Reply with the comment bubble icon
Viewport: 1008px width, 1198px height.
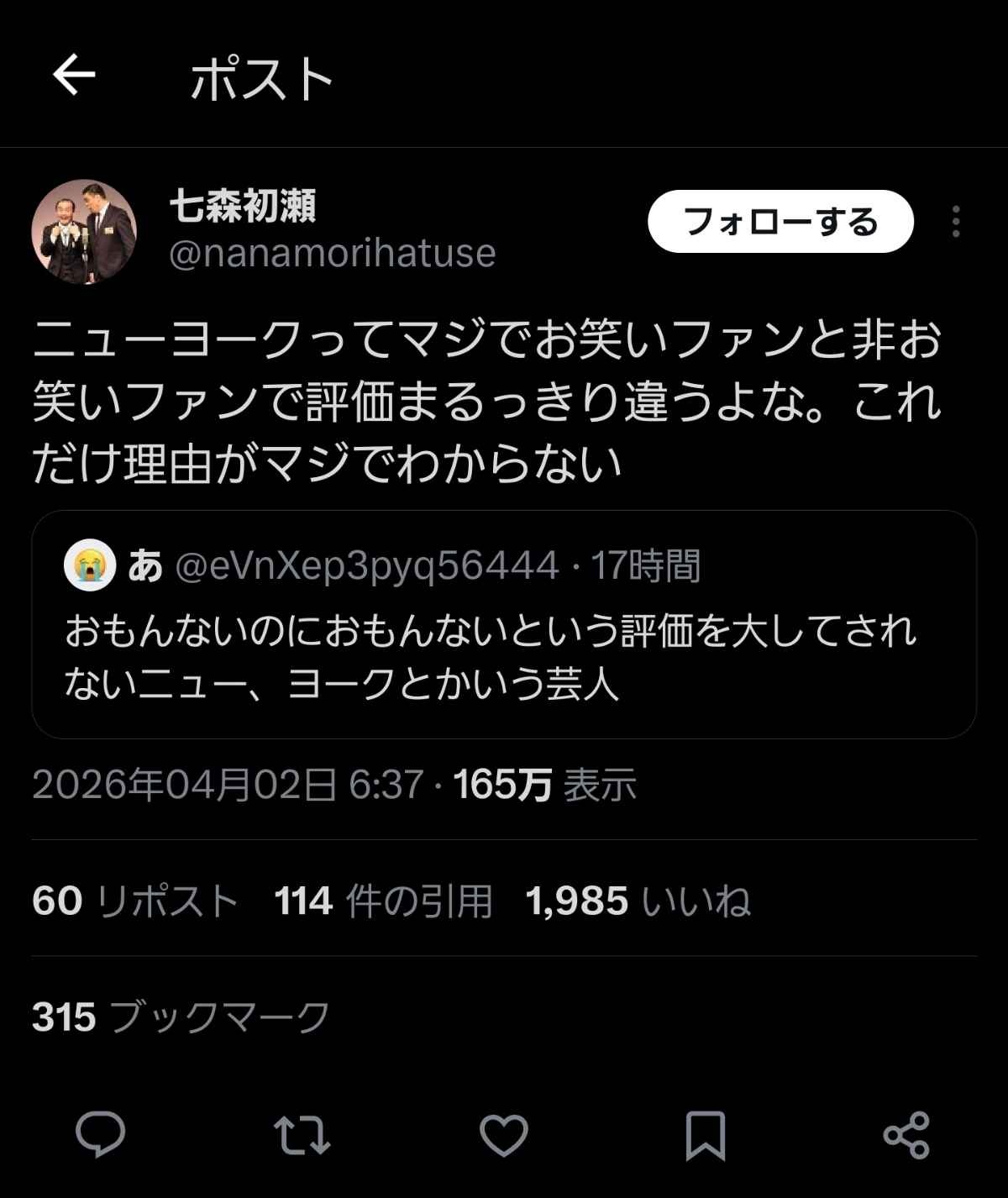(x=101, y=1135)
